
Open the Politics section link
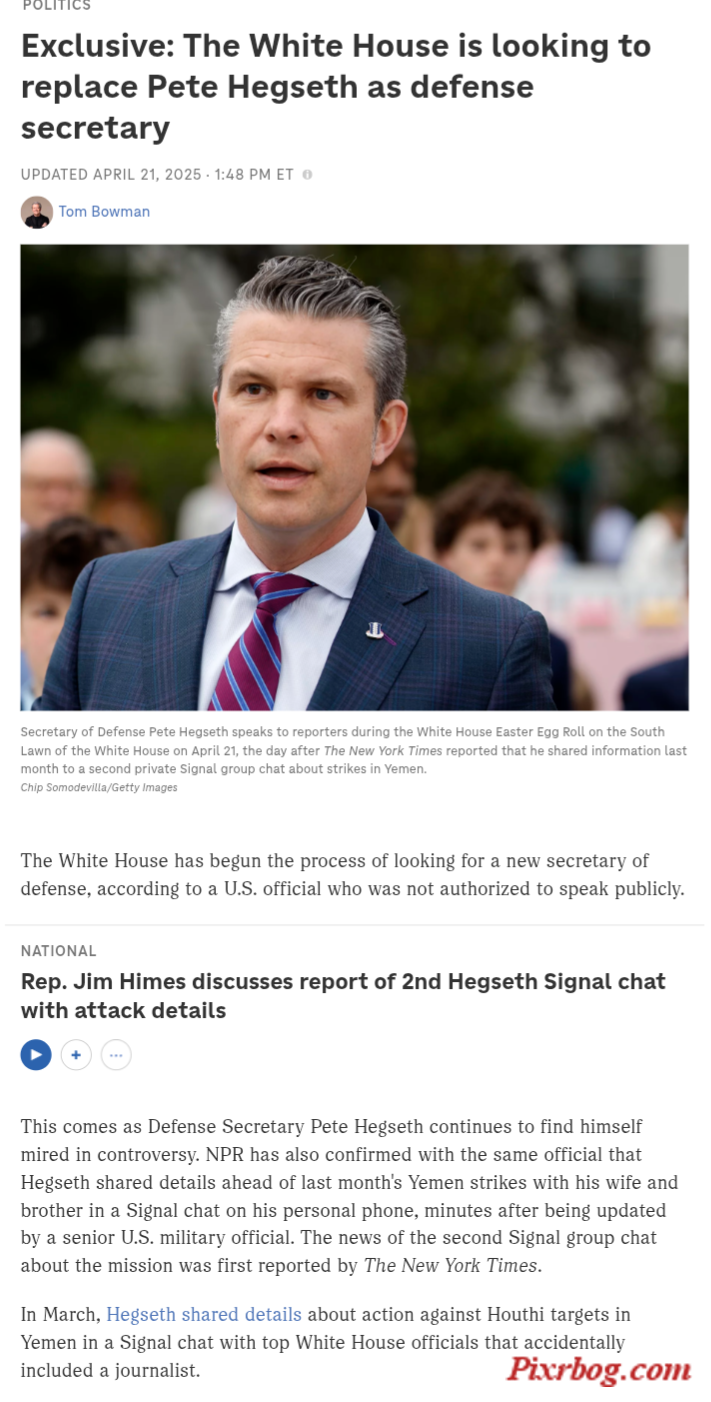[56, 6]
